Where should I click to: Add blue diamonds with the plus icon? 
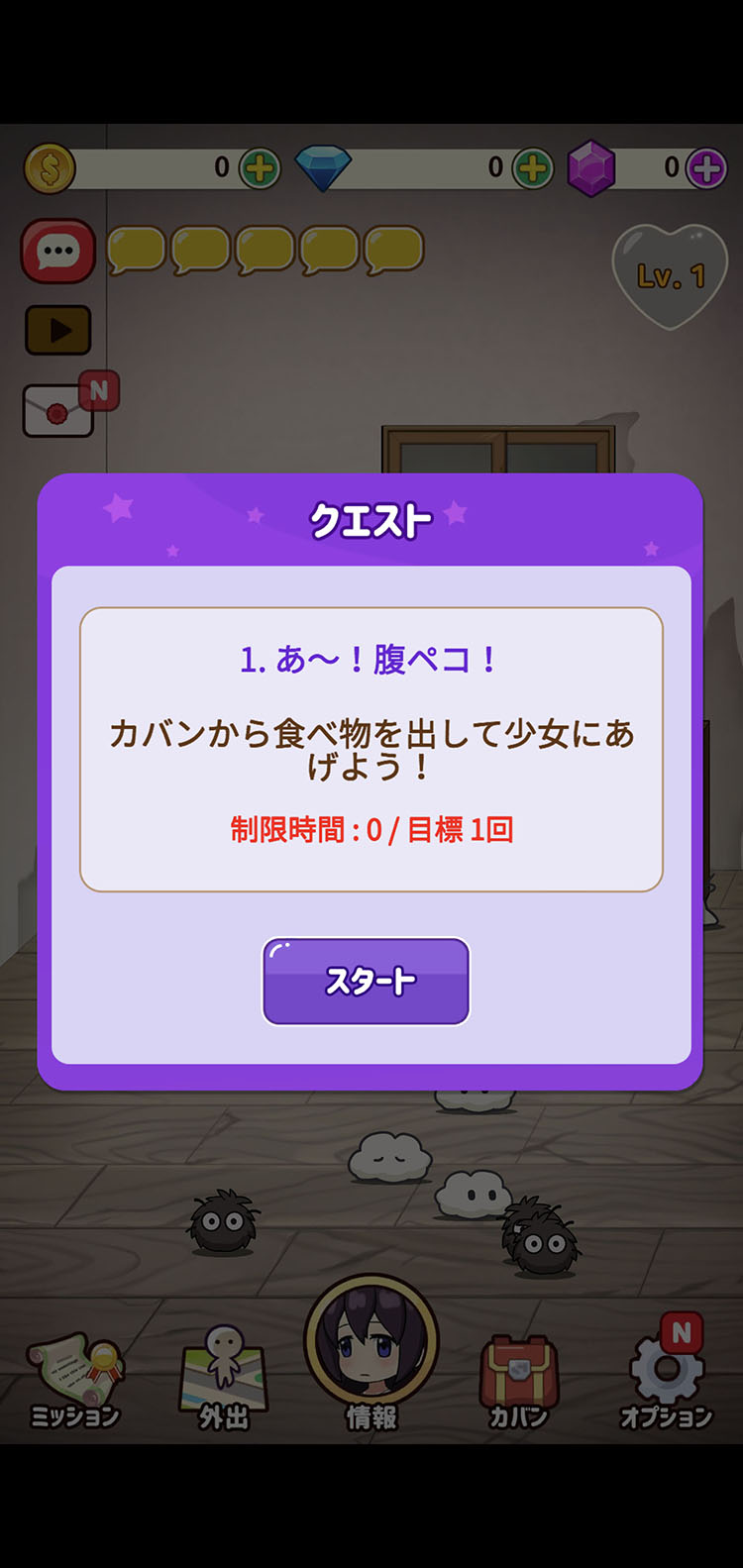point(533,168)
